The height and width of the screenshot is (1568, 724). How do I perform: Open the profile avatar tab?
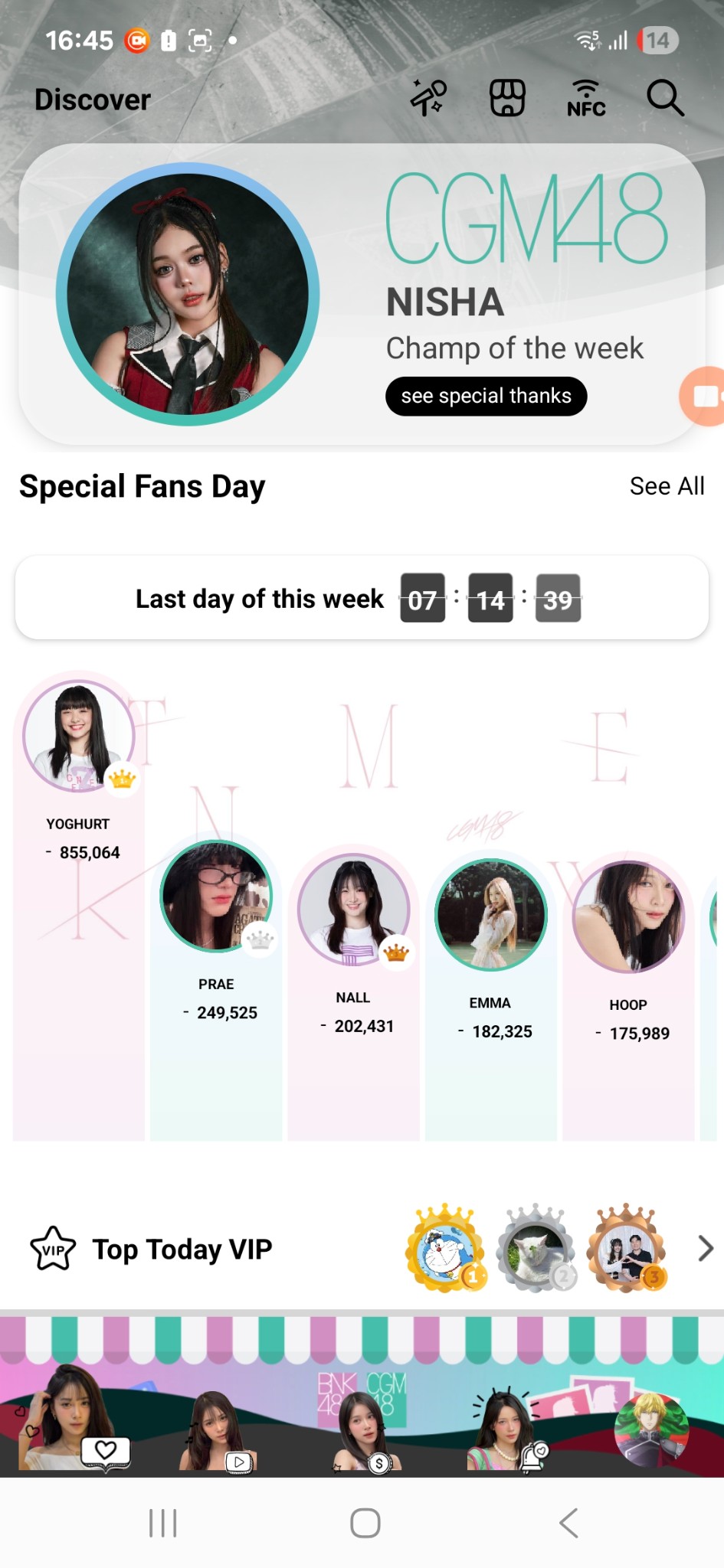651,1430
